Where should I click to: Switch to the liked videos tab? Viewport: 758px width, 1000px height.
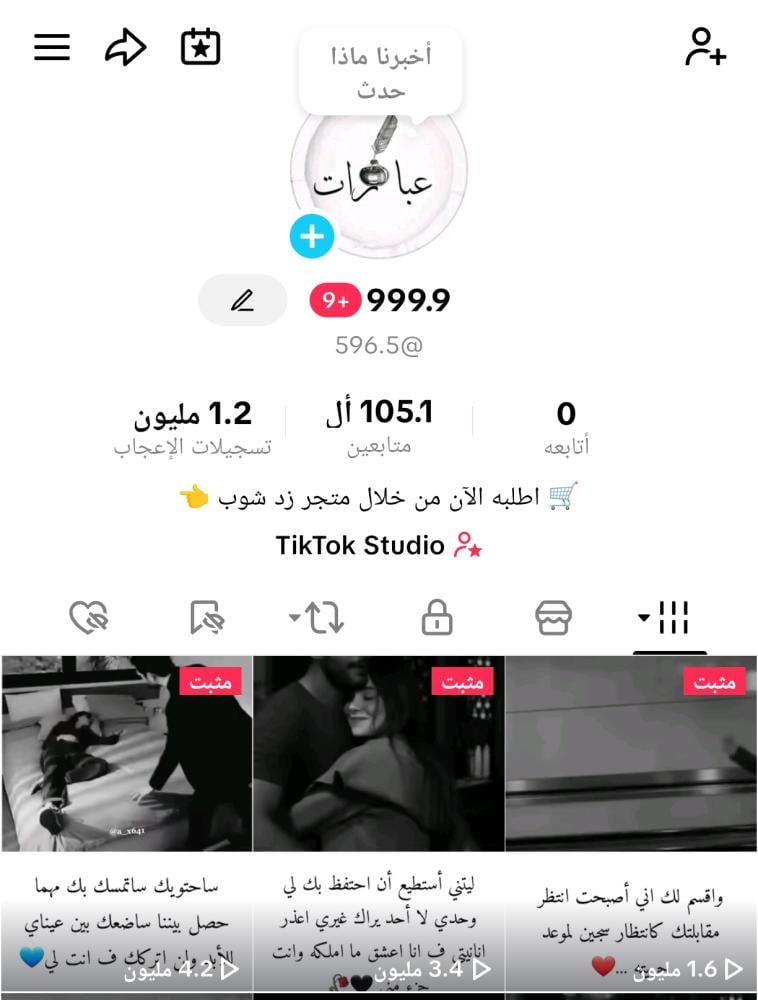[88, 618]
